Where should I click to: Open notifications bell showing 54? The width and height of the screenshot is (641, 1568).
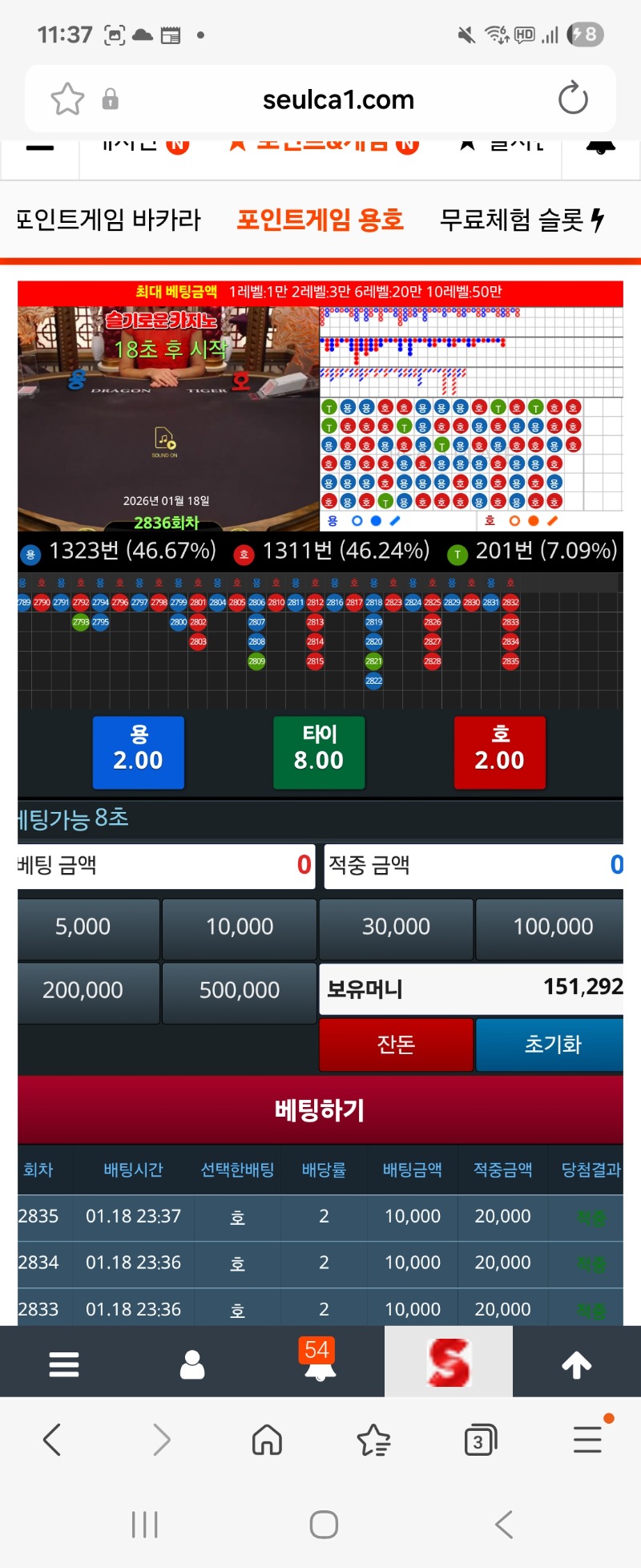[320, 1364]
